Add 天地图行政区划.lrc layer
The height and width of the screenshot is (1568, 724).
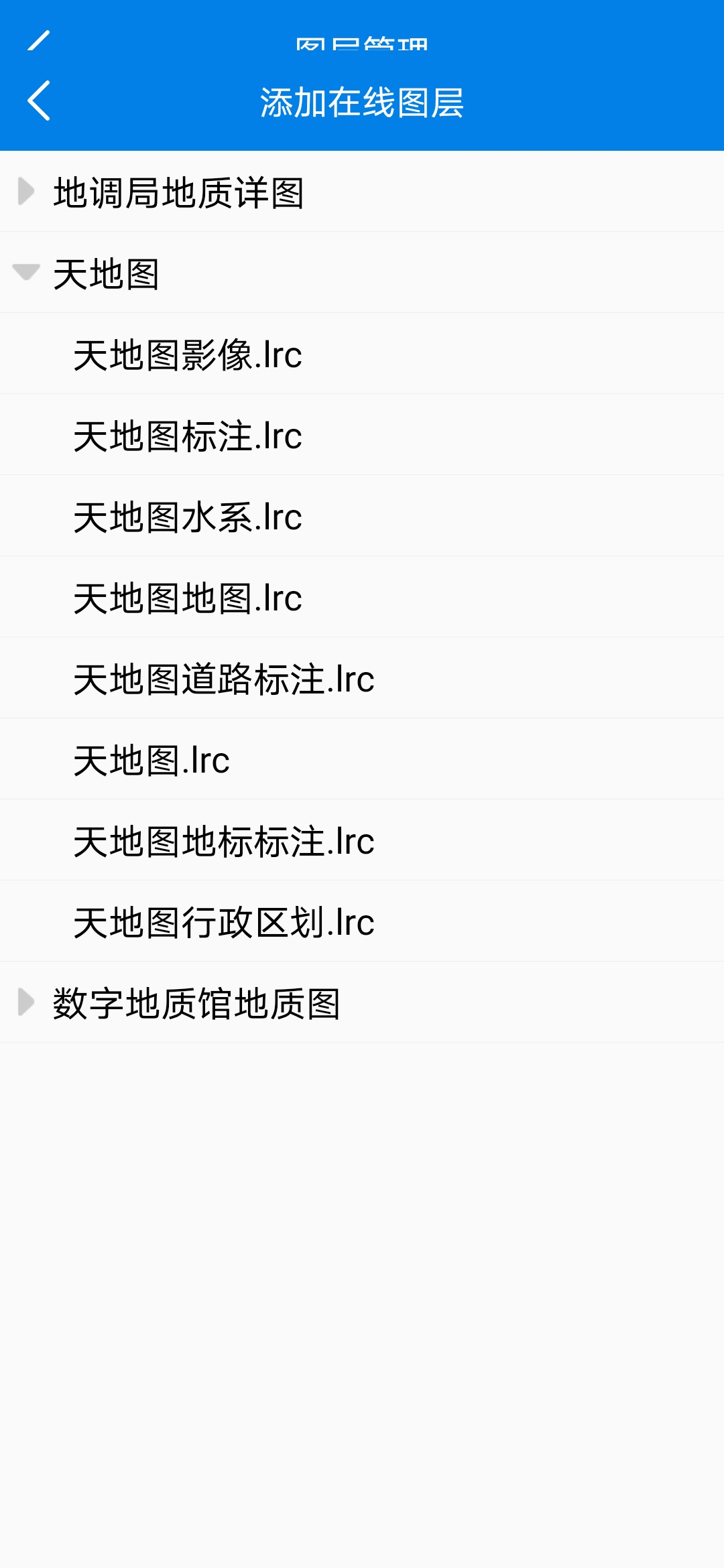tap(224, 922)
